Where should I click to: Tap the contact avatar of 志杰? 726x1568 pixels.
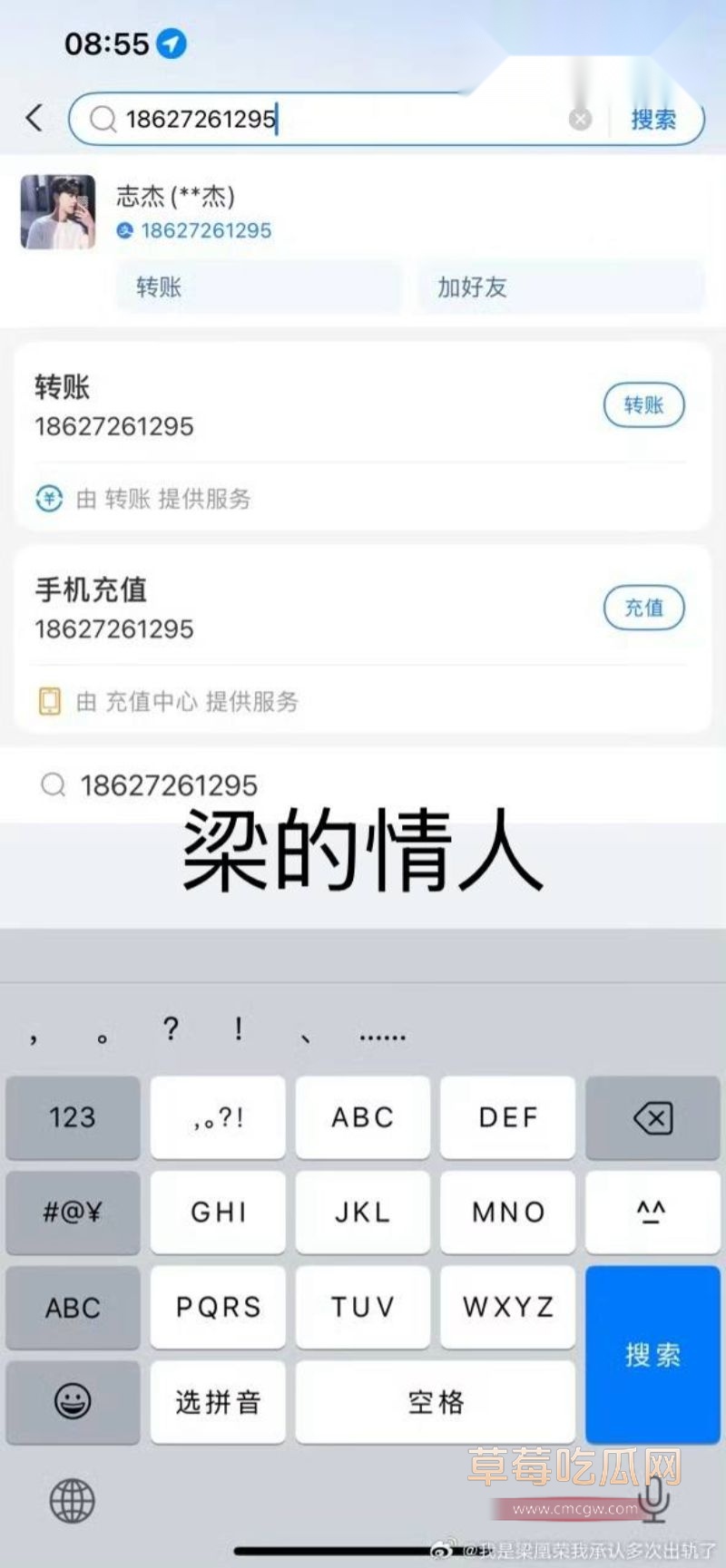point(57,211)
